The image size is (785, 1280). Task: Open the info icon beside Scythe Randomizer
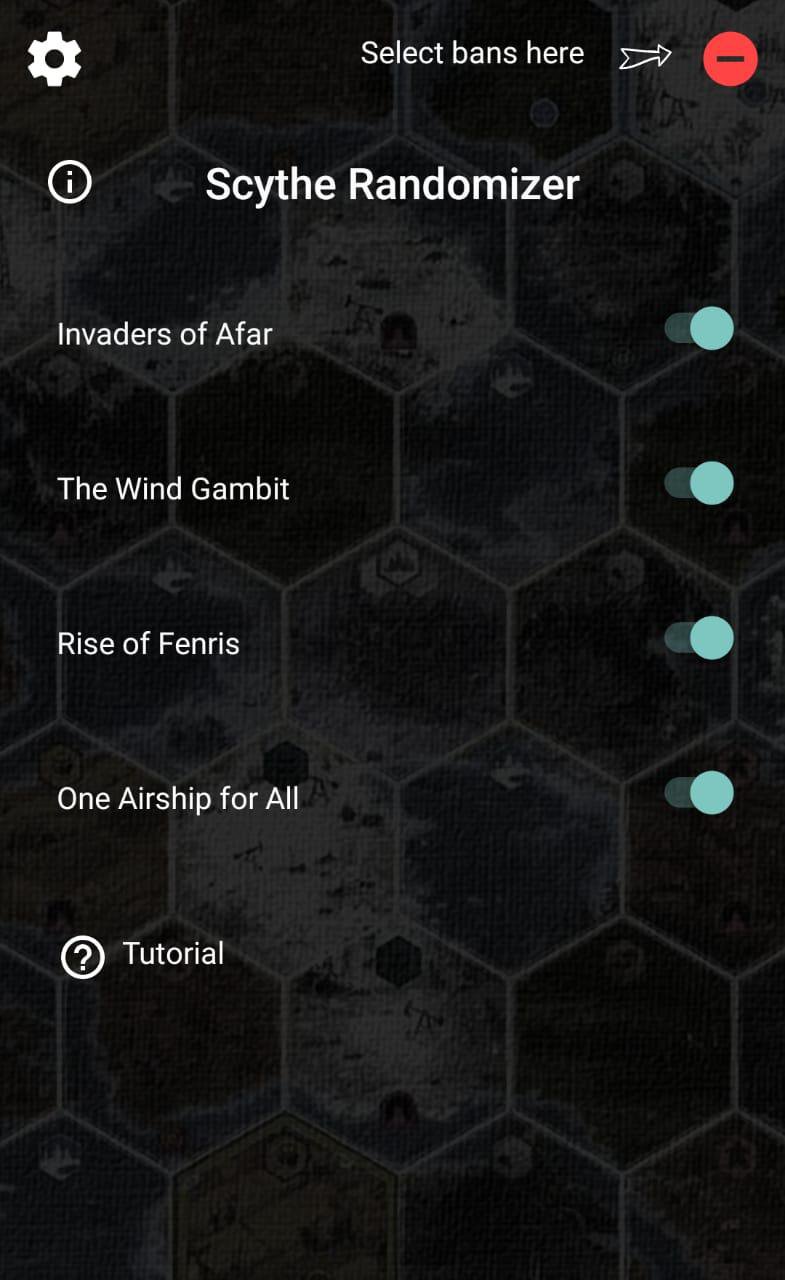[70, 183]
